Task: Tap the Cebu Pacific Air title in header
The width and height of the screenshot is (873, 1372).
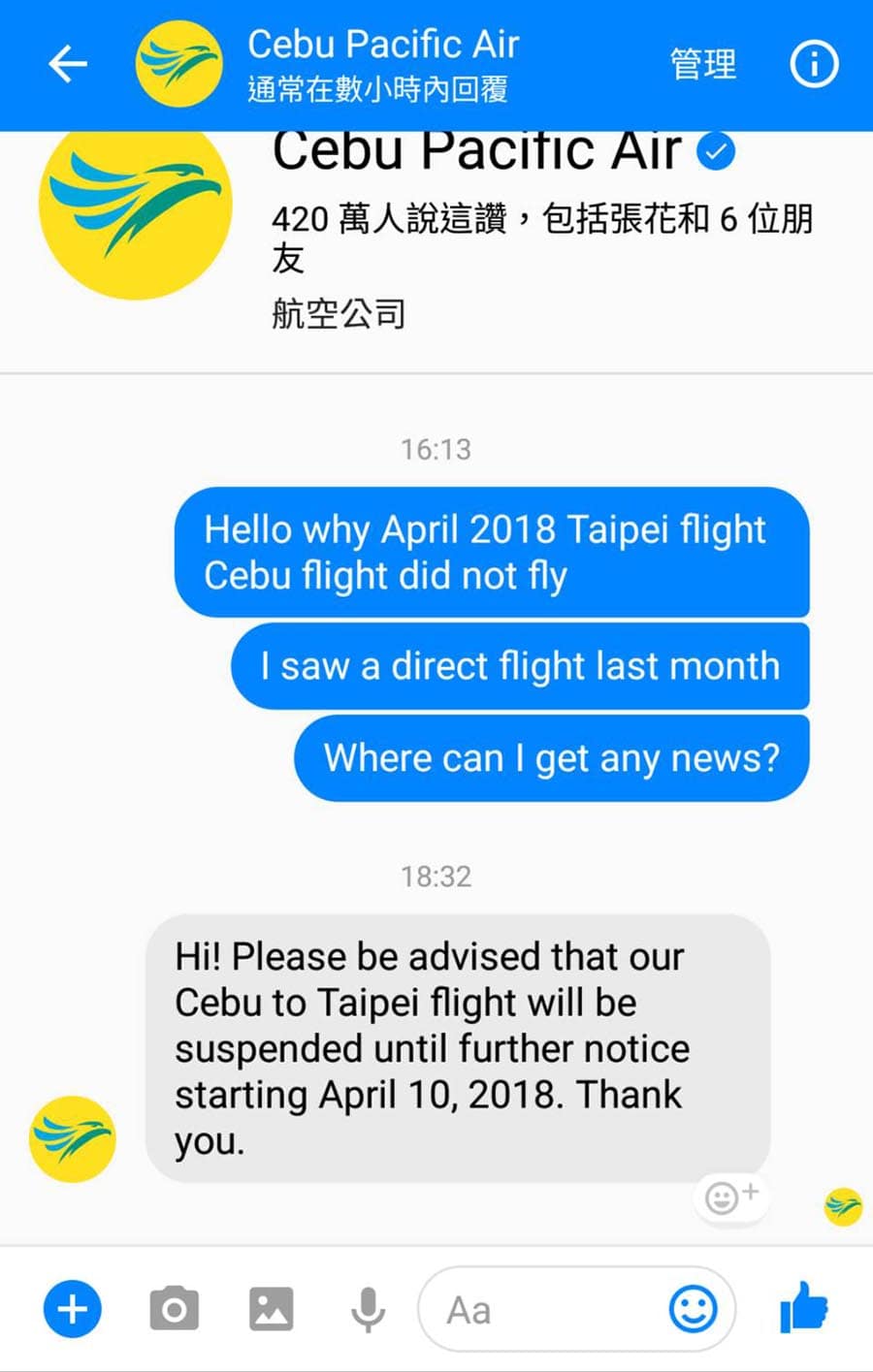Action: (383, 44)
